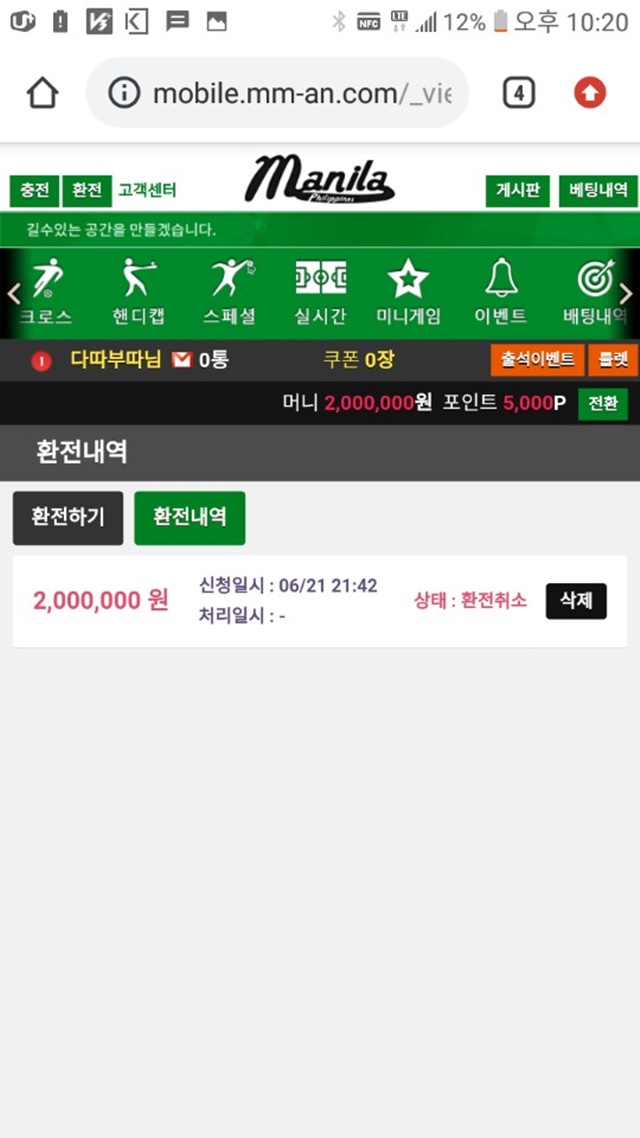Viewport: 640px width, 1138px height.
Task: Open the 환전 withdraw button in header
Action: [87, 191]
